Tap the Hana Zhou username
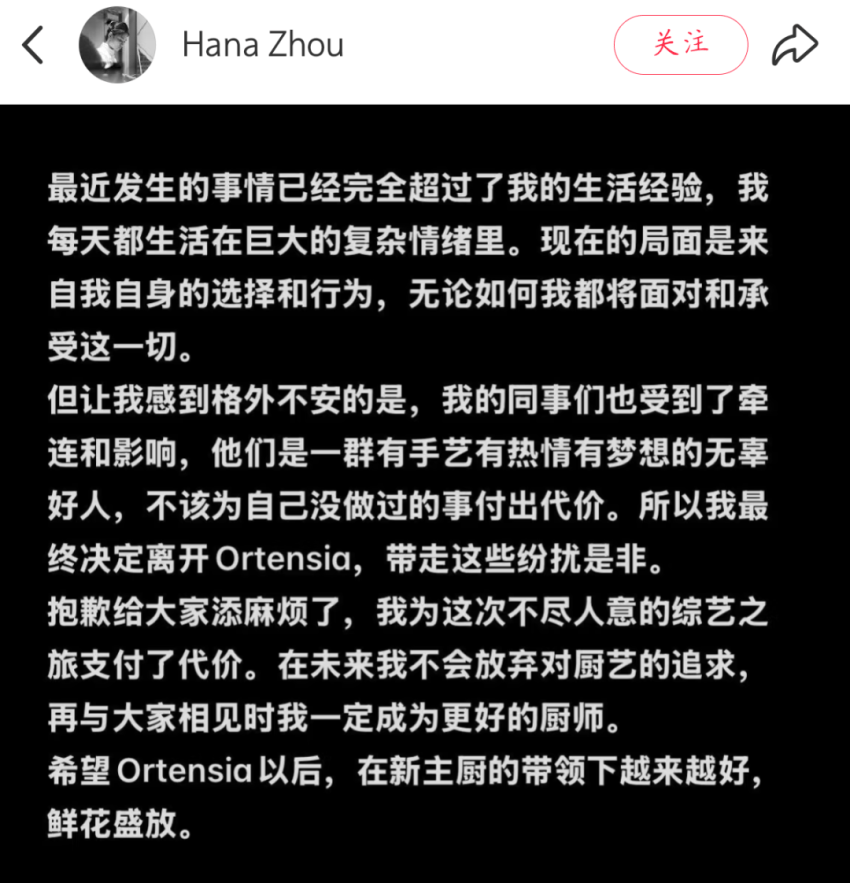Screen dimensions: 850x883 (262, 45)
